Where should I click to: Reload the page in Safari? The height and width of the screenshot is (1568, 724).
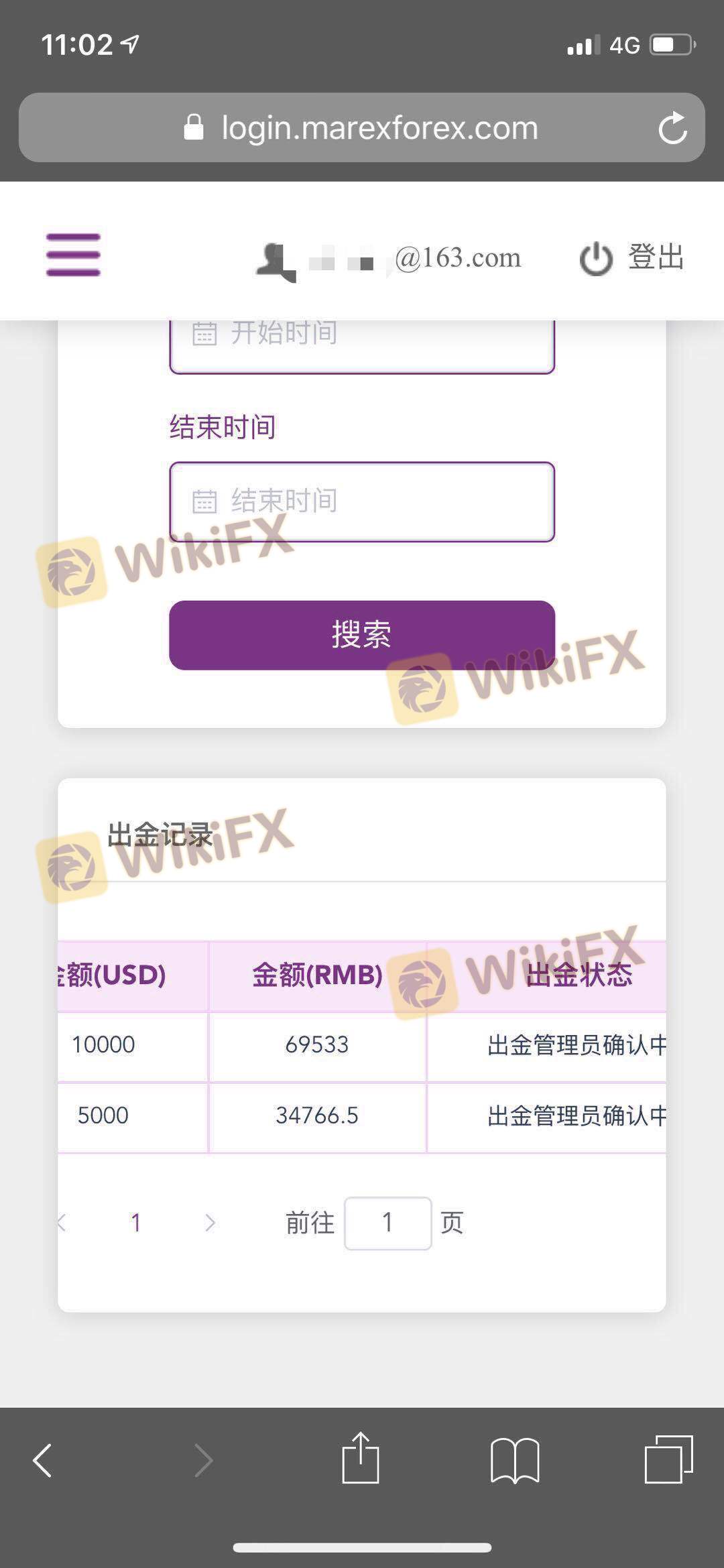tap(672, 128)
